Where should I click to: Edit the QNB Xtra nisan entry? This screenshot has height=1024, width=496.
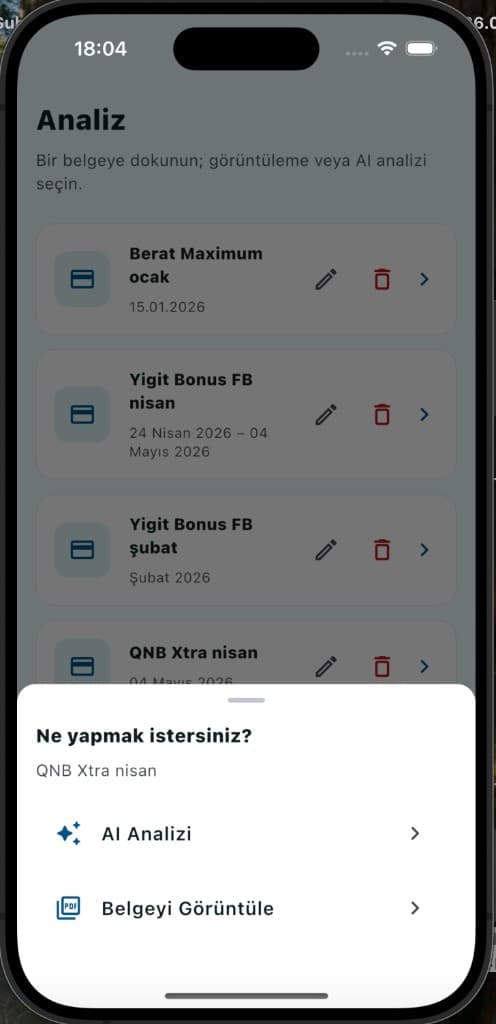[326, 667]
